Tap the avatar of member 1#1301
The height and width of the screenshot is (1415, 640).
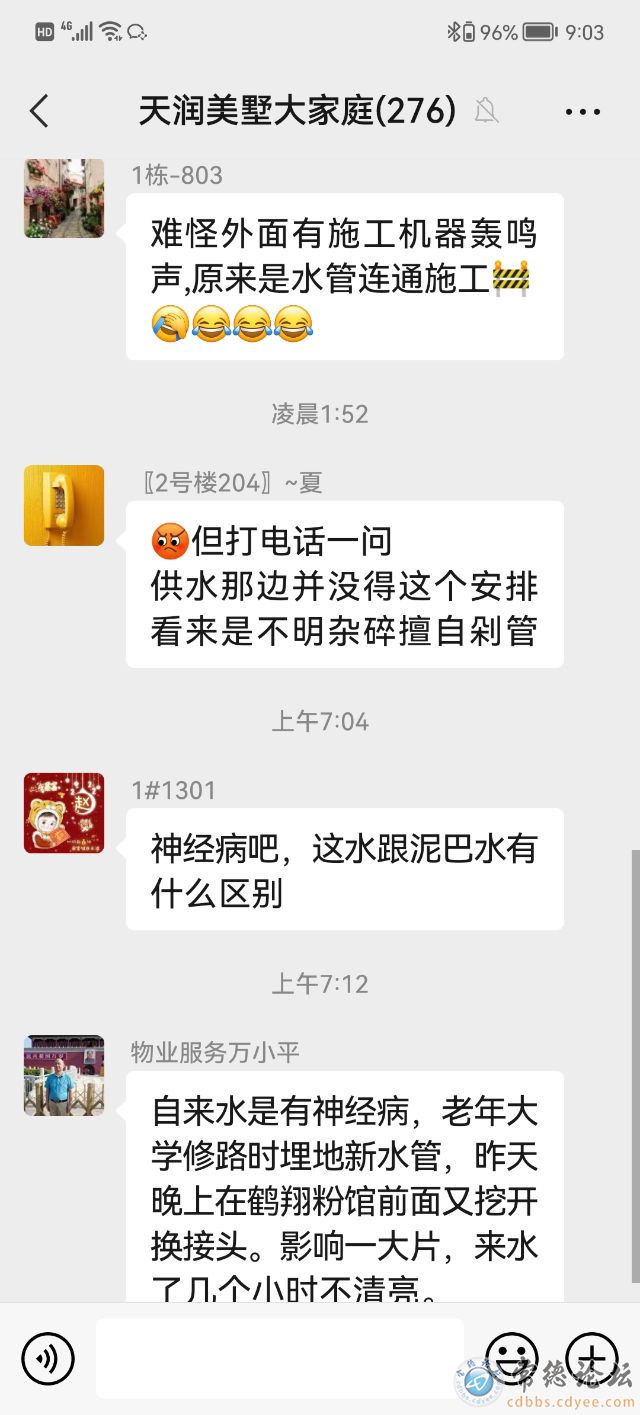click(64, 813)
